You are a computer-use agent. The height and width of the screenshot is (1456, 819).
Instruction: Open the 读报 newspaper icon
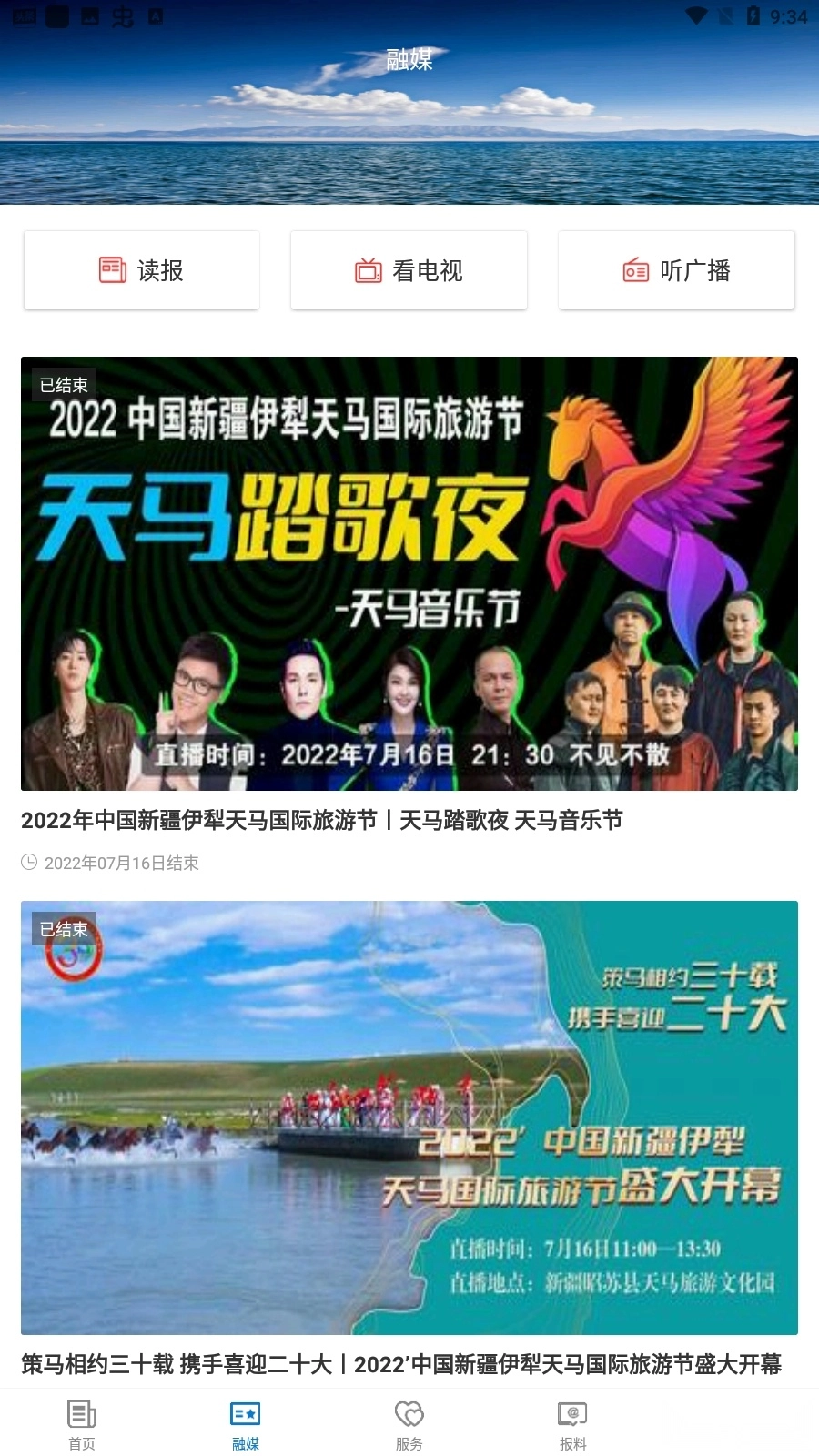coord(111,270)
